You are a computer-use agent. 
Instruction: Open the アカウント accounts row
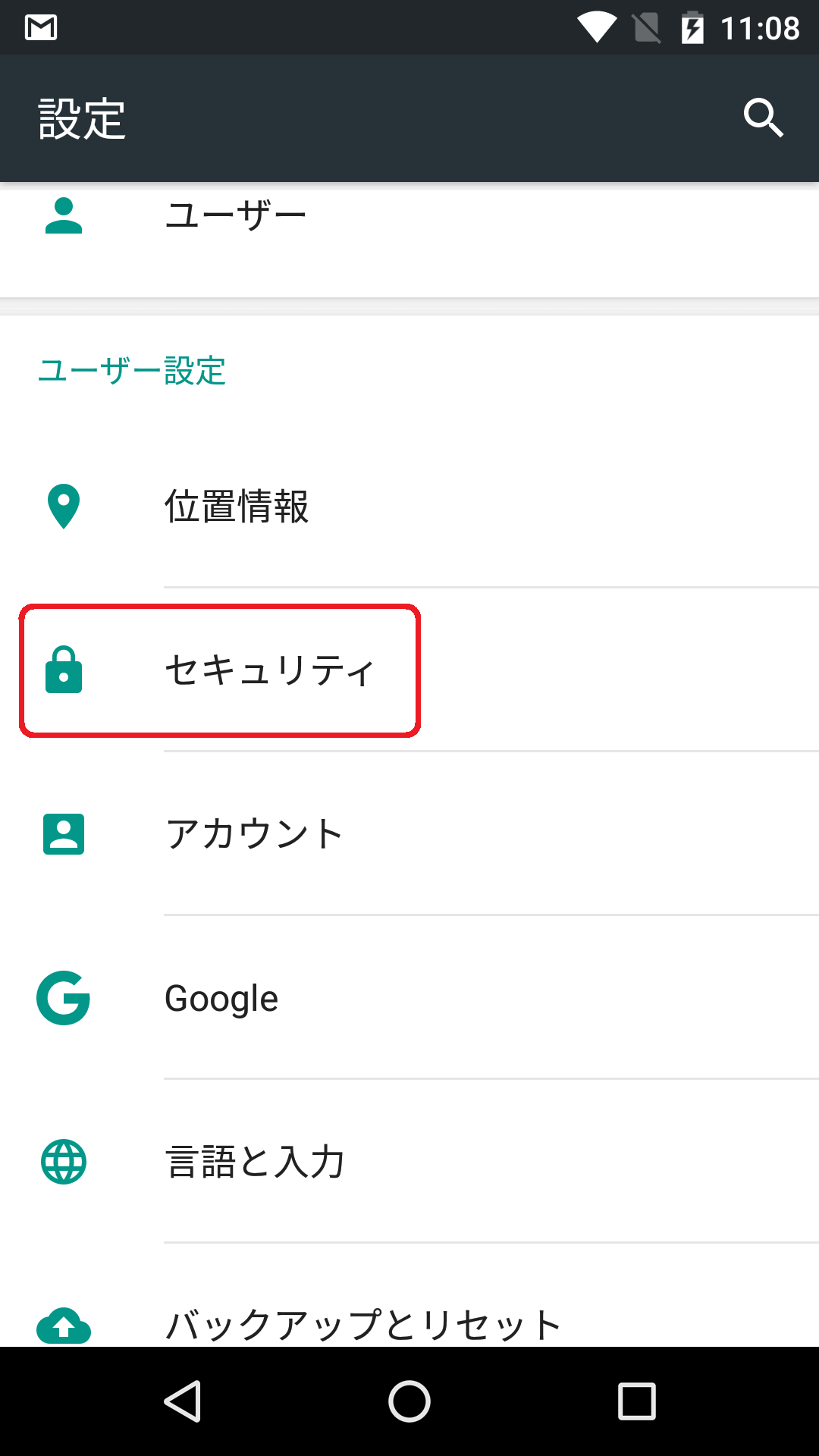pyautogui.click(x=409, y=834)
